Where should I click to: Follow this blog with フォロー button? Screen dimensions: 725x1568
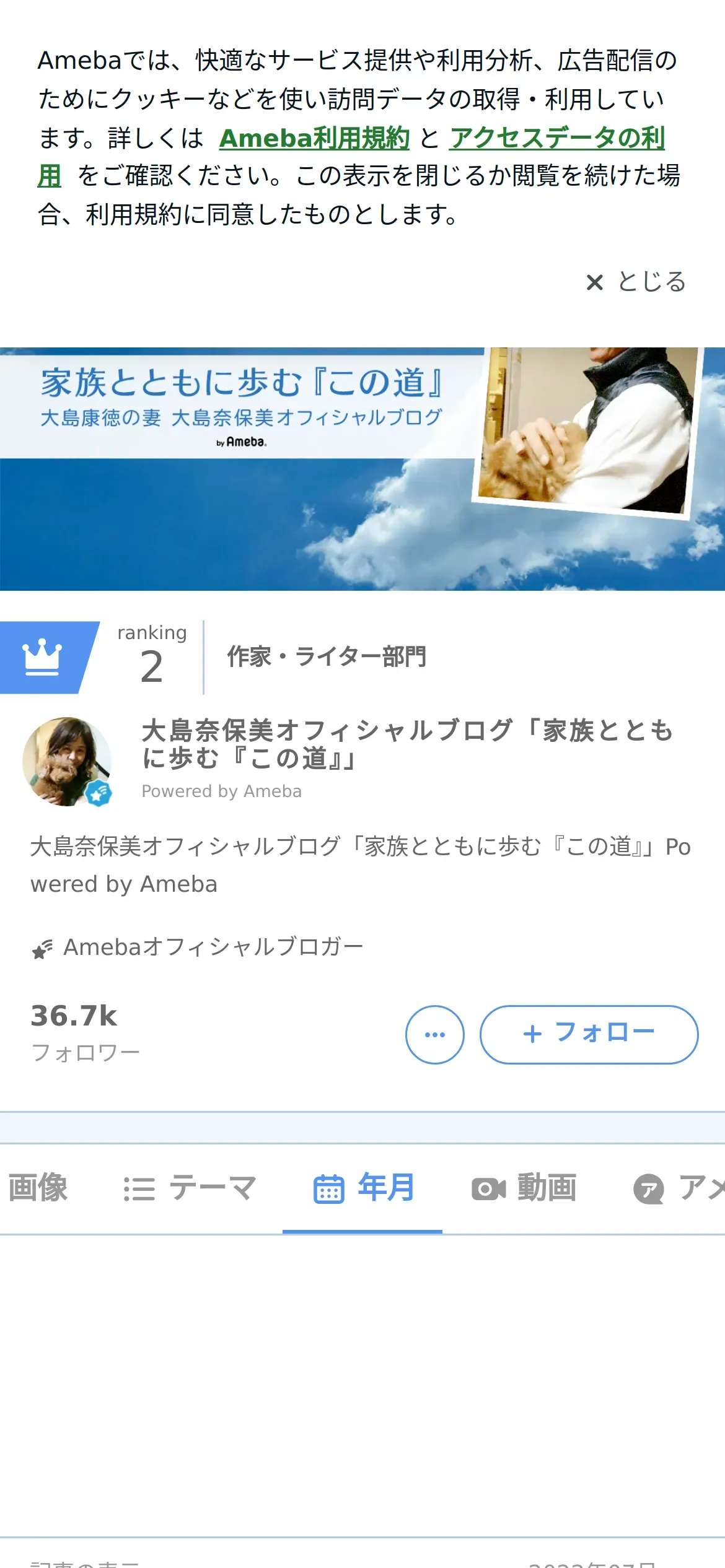589,1035
